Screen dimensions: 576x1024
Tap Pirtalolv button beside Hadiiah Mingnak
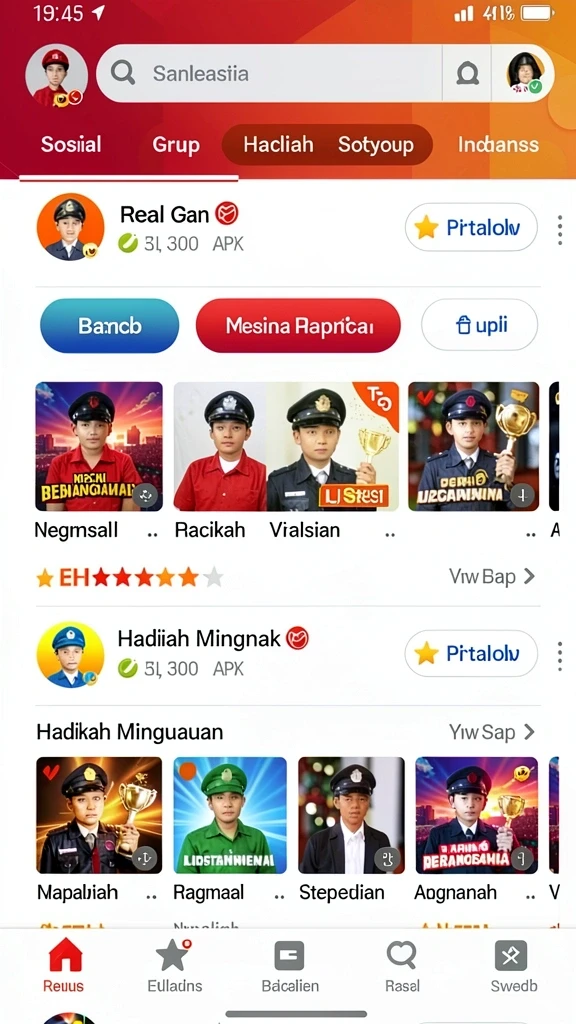[x=471, y=653]
